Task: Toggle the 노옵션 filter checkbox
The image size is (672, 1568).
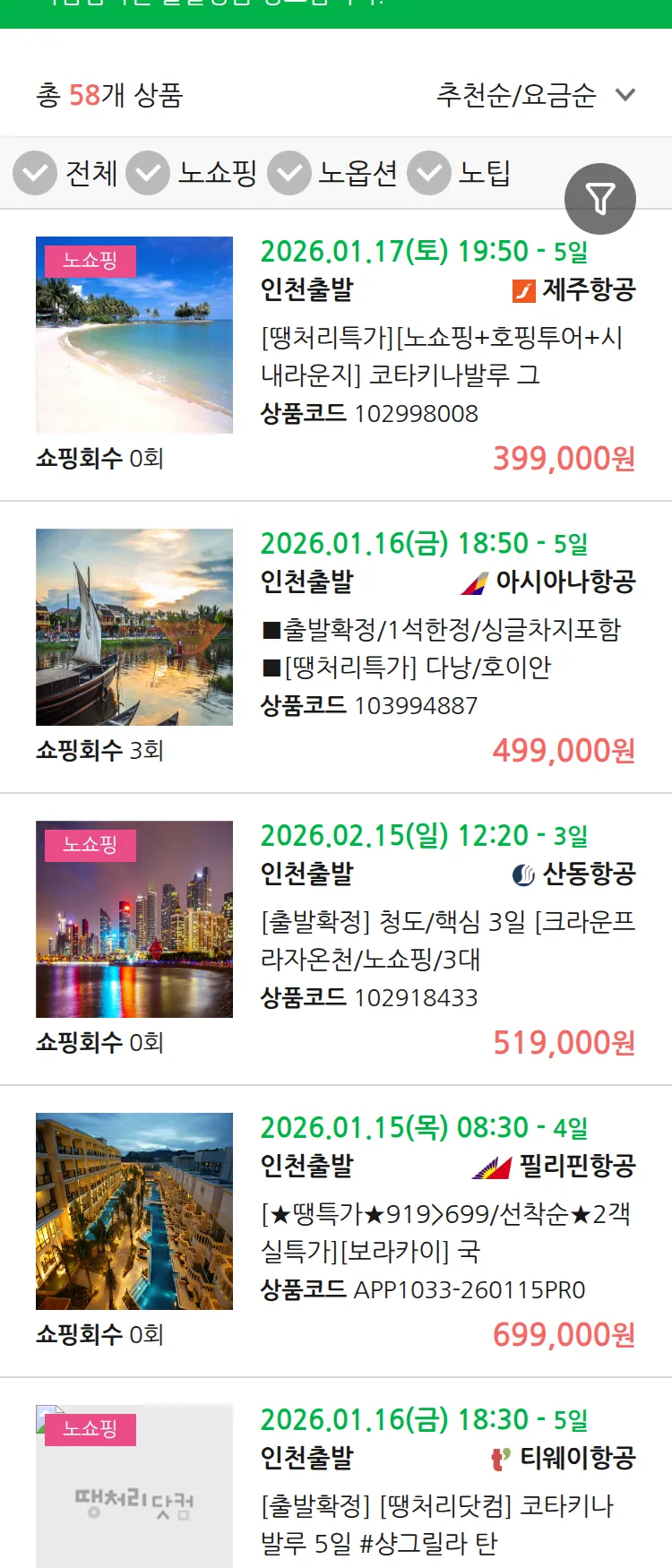Action: click(x=289, y=173)
